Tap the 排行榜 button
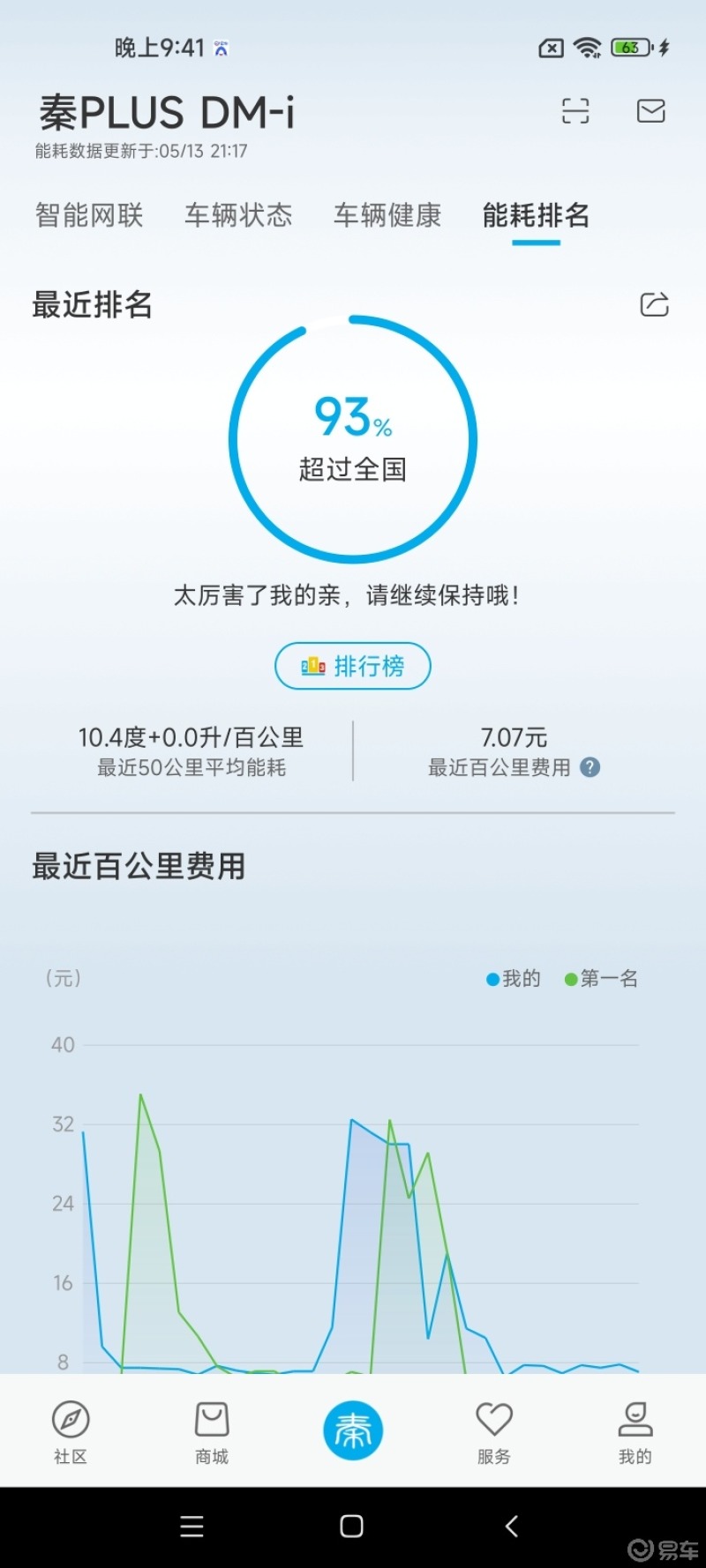The height and width of the screenshot is (1568, 706). [352, 667]
